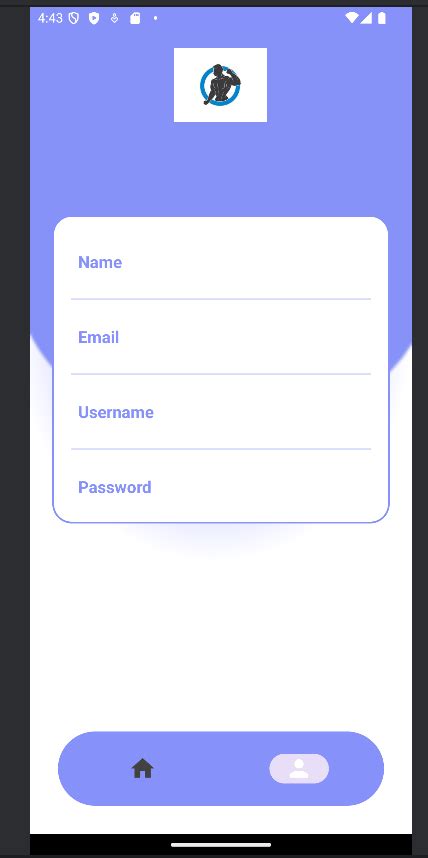Select the Username field
Viewport: 428px width, 858px height.
click(x=221, y=413)
